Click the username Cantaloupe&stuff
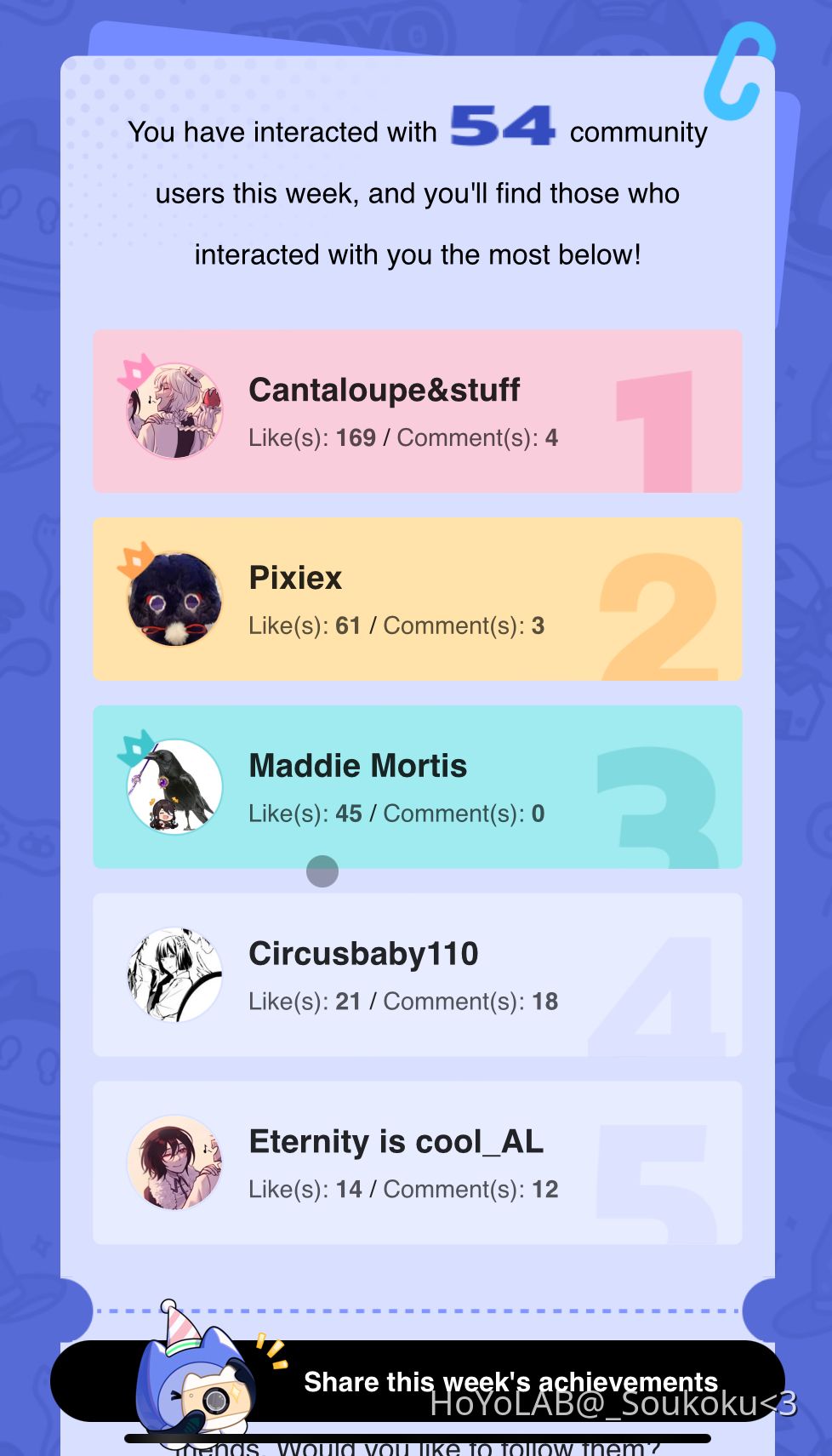 385,390
